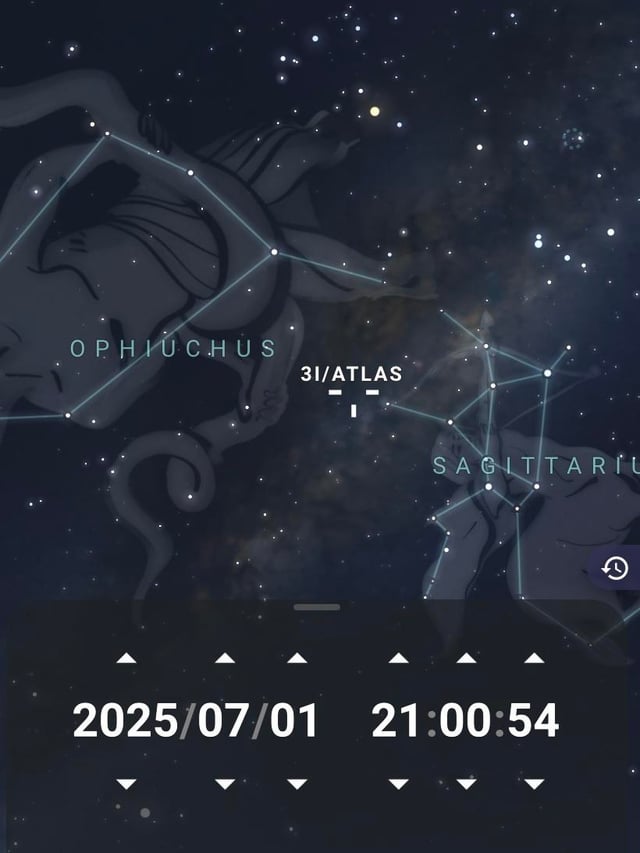The image size is (640, 853).
Task: Increase the day with the up arrow
Action: click(x=296, y=658)
